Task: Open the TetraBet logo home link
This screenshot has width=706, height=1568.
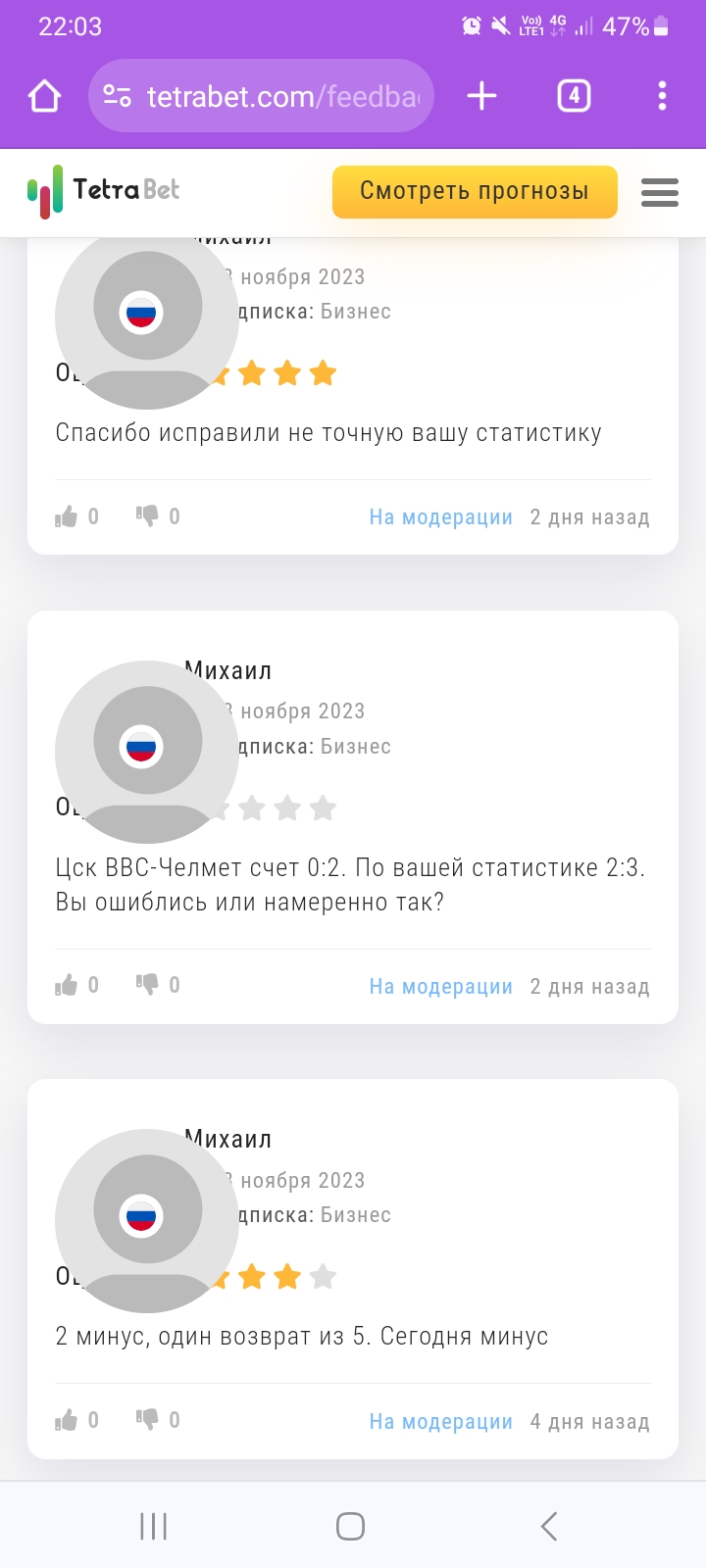Action: tap(104, 191)
